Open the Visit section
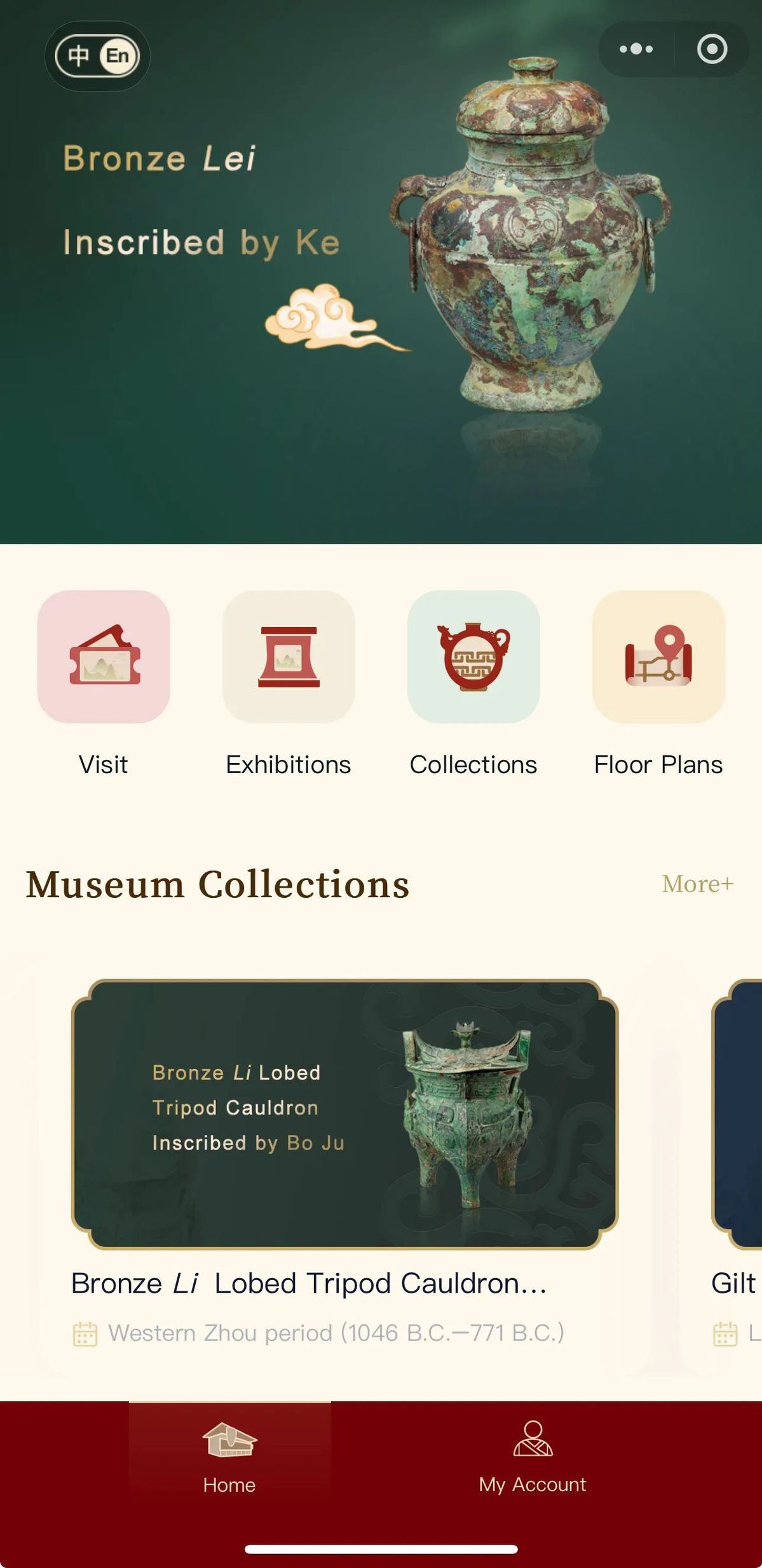Viewport: 762px width, 1568px height. pos(104,657)
